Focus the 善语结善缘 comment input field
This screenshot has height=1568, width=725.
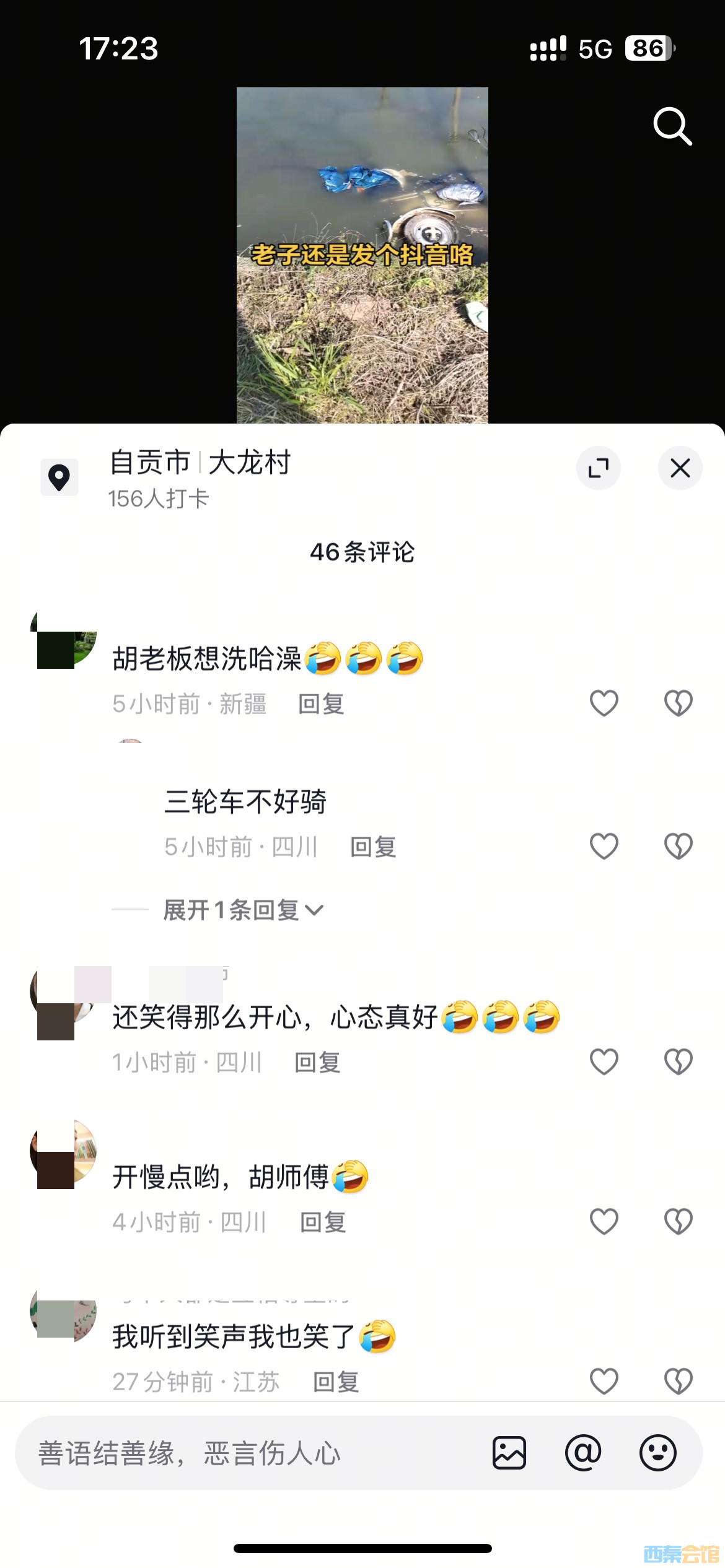click(x=248, y=1453)
